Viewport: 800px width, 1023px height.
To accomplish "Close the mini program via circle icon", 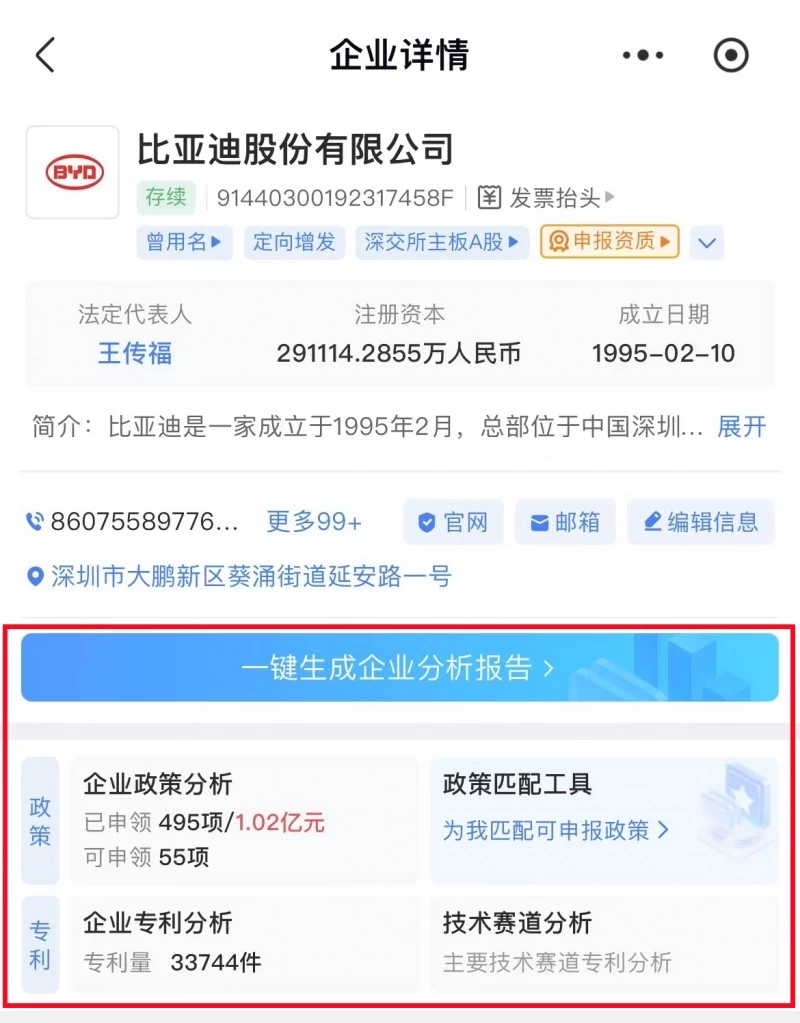I will (x=731, y=55).
